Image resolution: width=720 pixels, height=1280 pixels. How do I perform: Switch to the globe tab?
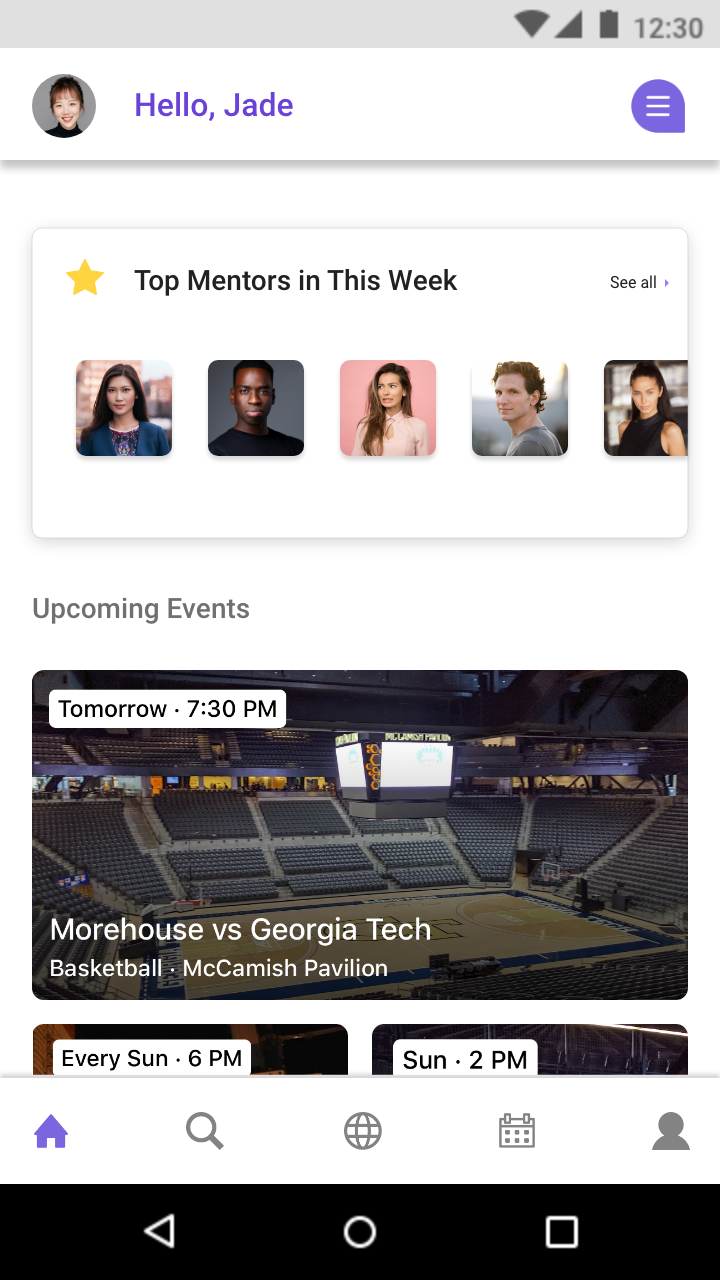click(x=362, y=1131)
